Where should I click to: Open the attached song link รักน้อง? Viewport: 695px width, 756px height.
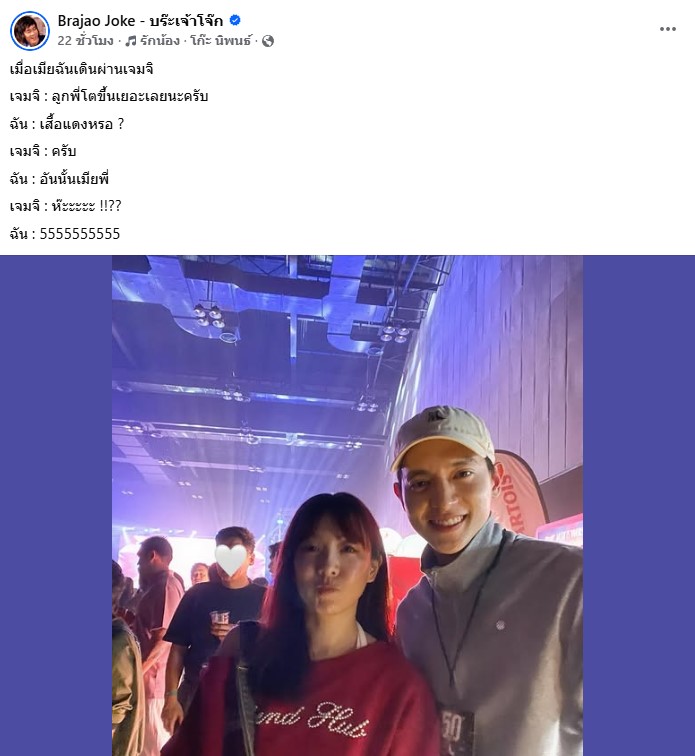pos(159,41)
